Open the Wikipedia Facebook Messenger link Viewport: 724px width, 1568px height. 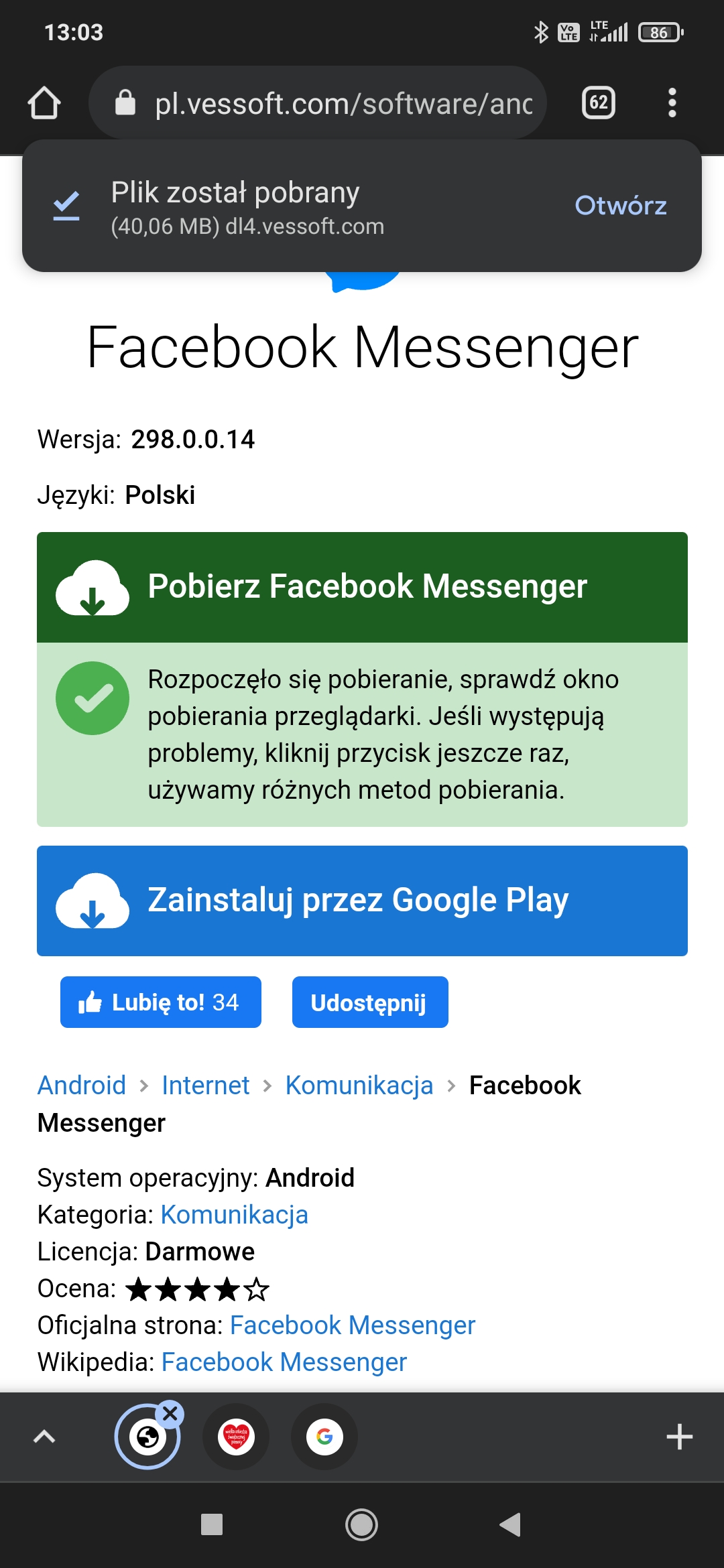284,1362
